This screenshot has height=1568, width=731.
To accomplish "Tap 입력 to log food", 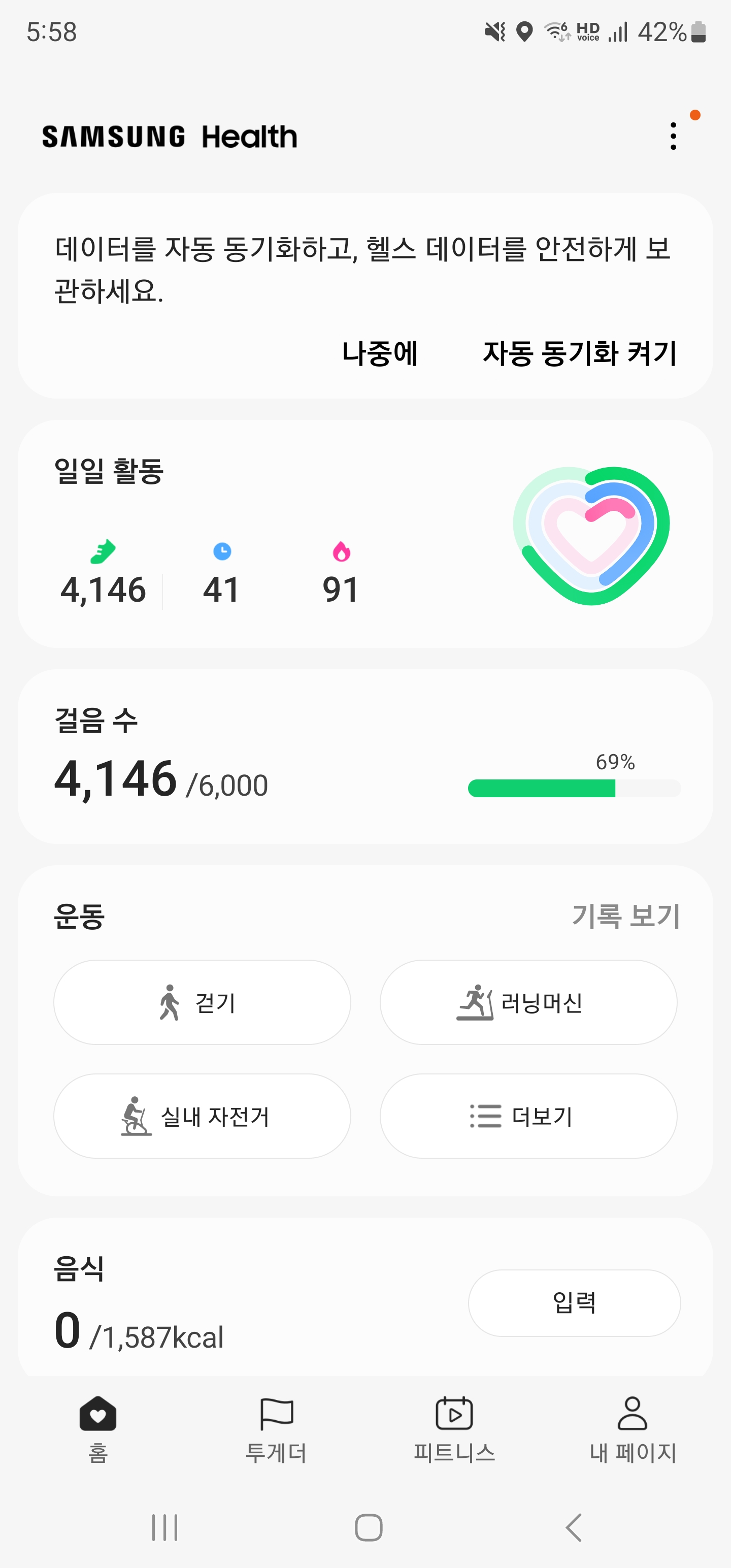I will (x=574, y=1302).
